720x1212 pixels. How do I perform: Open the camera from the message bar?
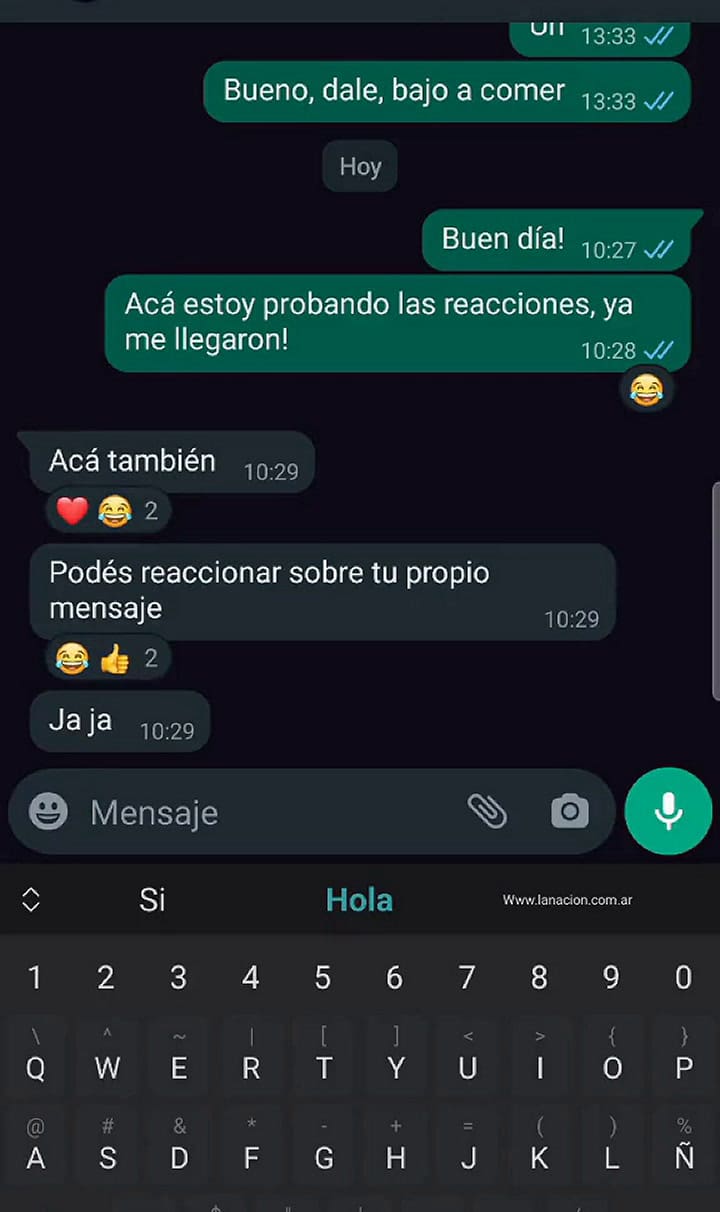[x=570, y=812]
